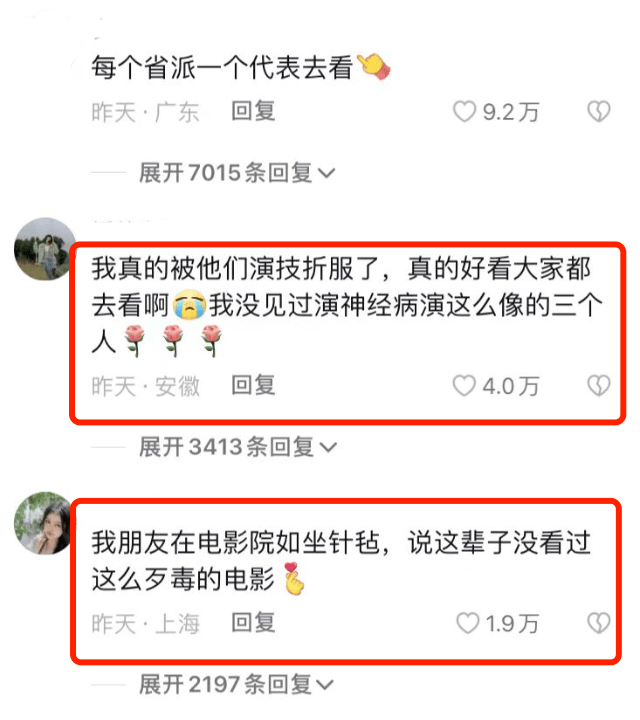Reply to the 安徽 comment
The image size is (640, 720).
(x=253, y=384)
